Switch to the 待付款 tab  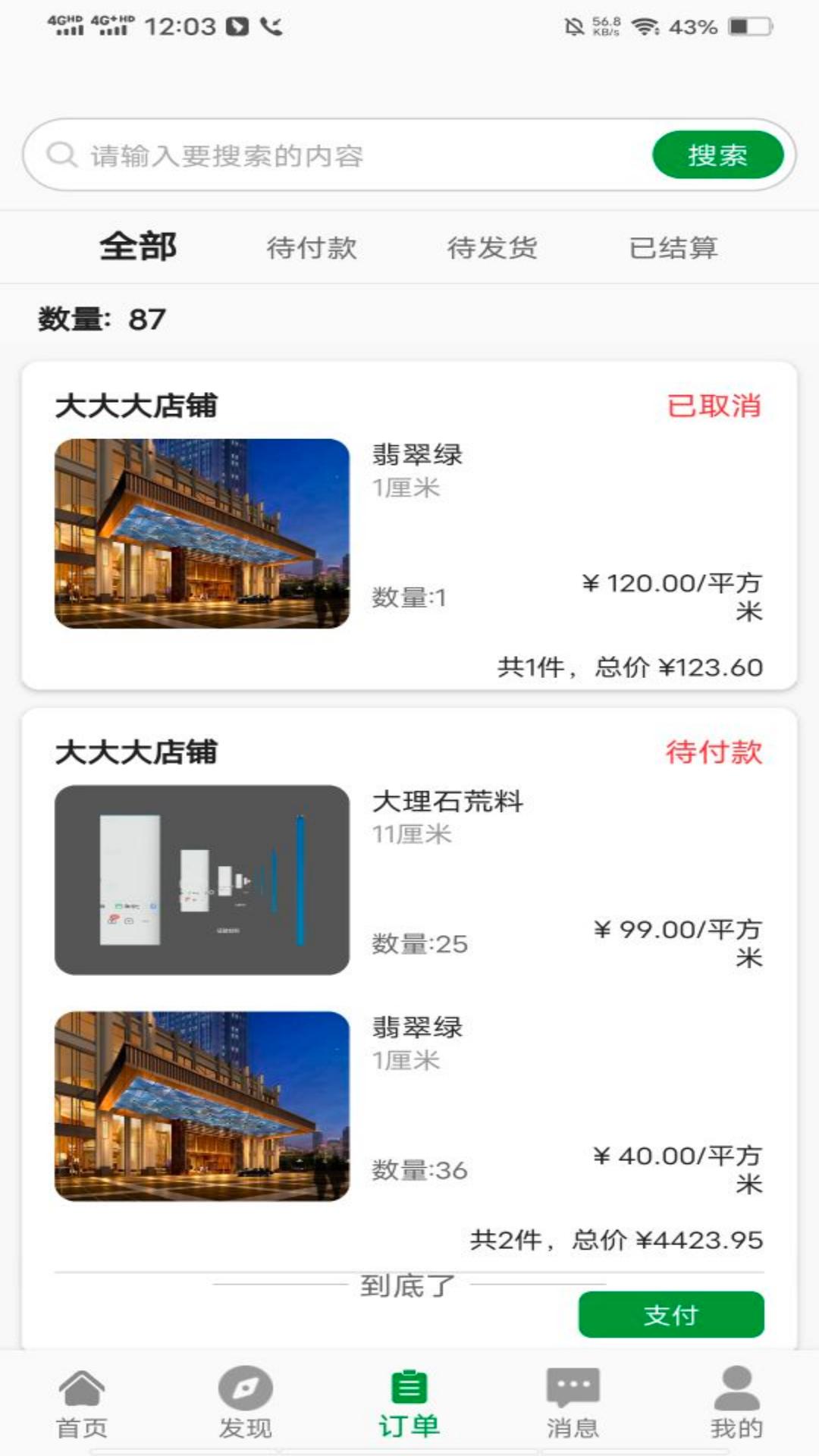click(312, 247)
